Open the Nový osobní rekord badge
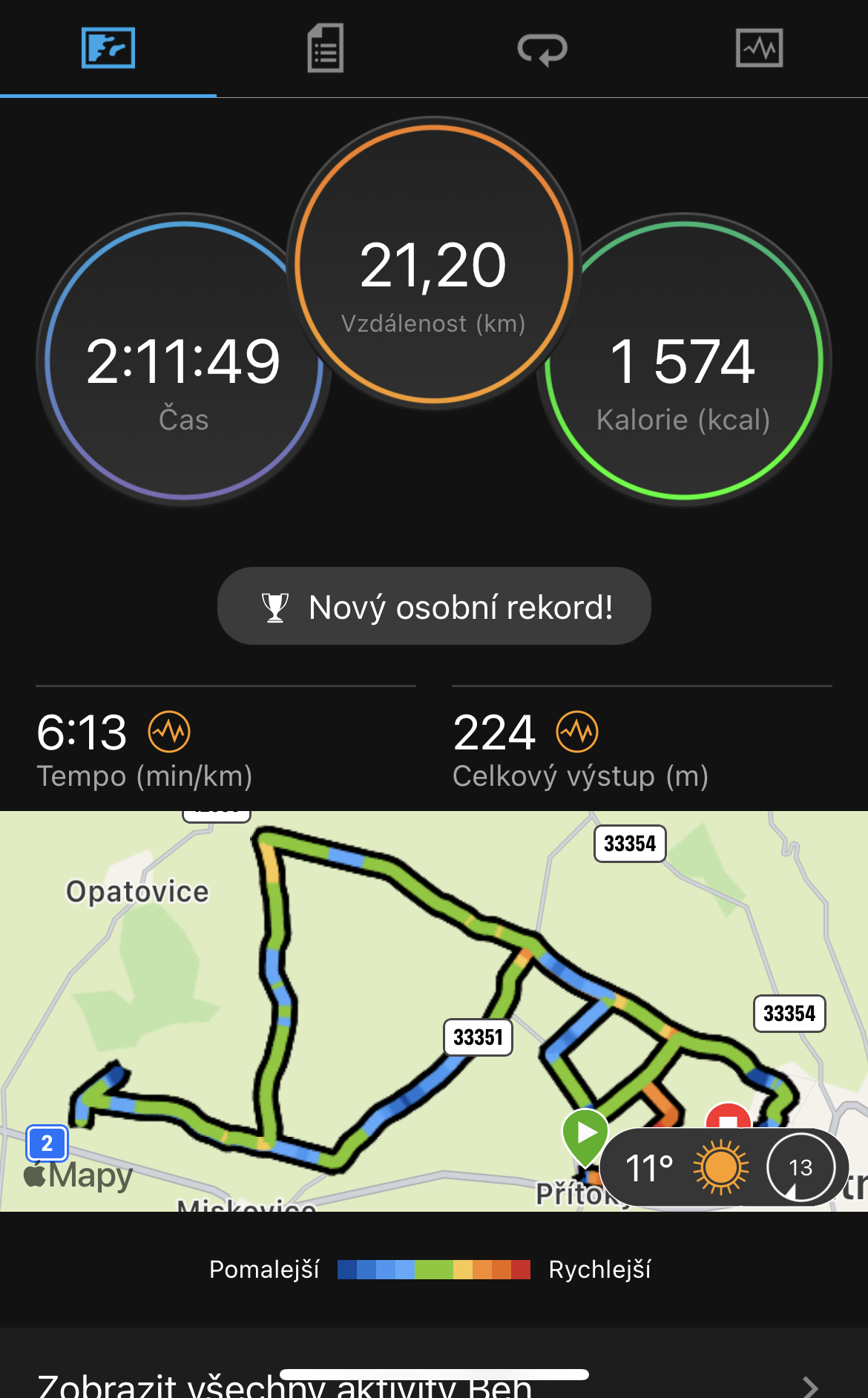The image size is (868, 1398). 434,606
